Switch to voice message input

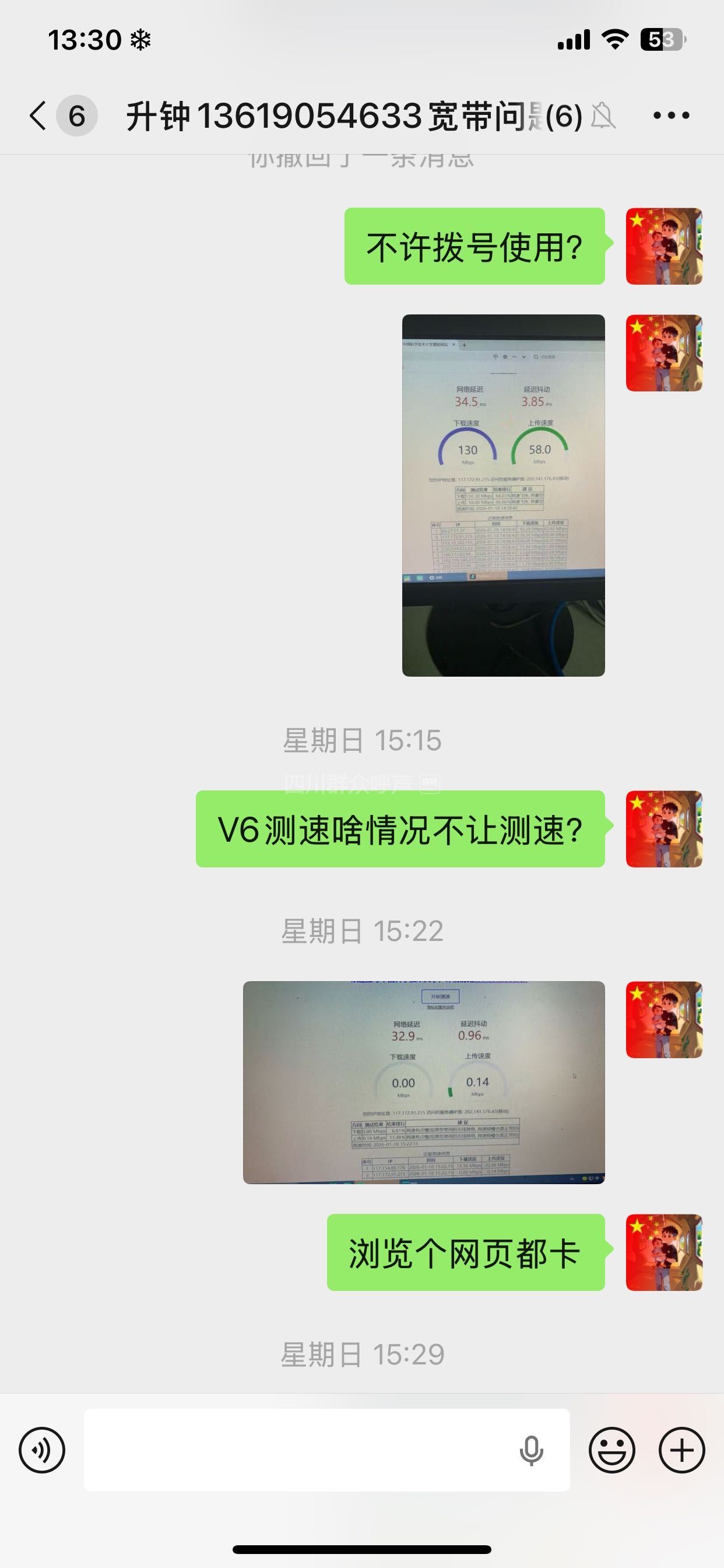42,1450
